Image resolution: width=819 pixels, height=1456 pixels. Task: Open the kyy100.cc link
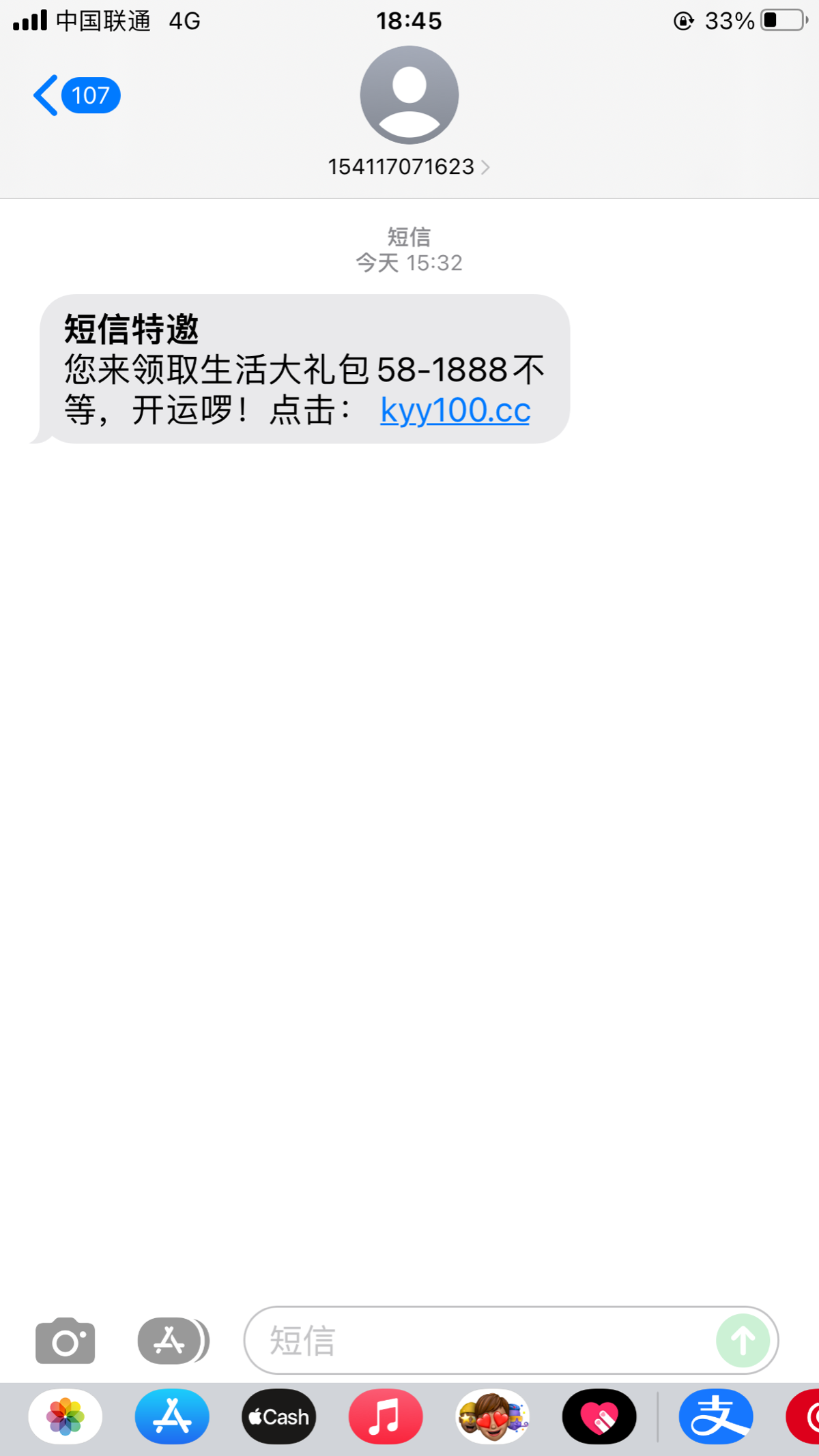coord(455,410)
